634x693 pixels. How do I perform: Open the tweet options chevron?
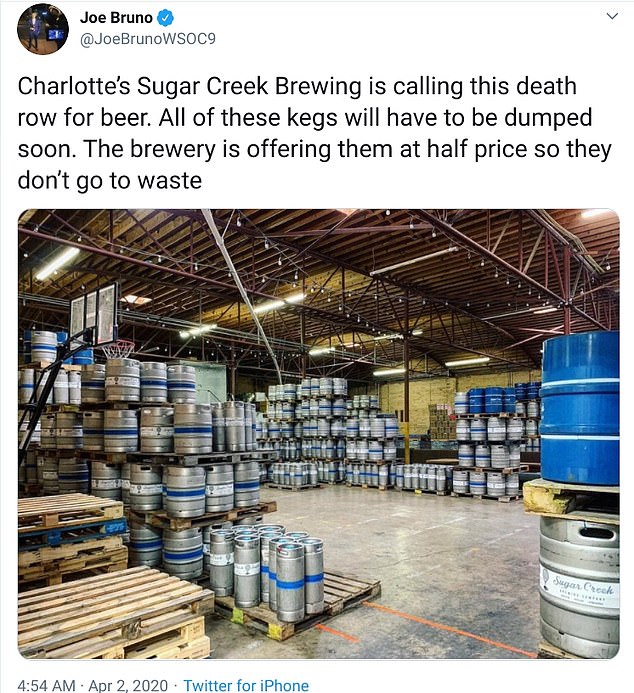tap(612, 17)
